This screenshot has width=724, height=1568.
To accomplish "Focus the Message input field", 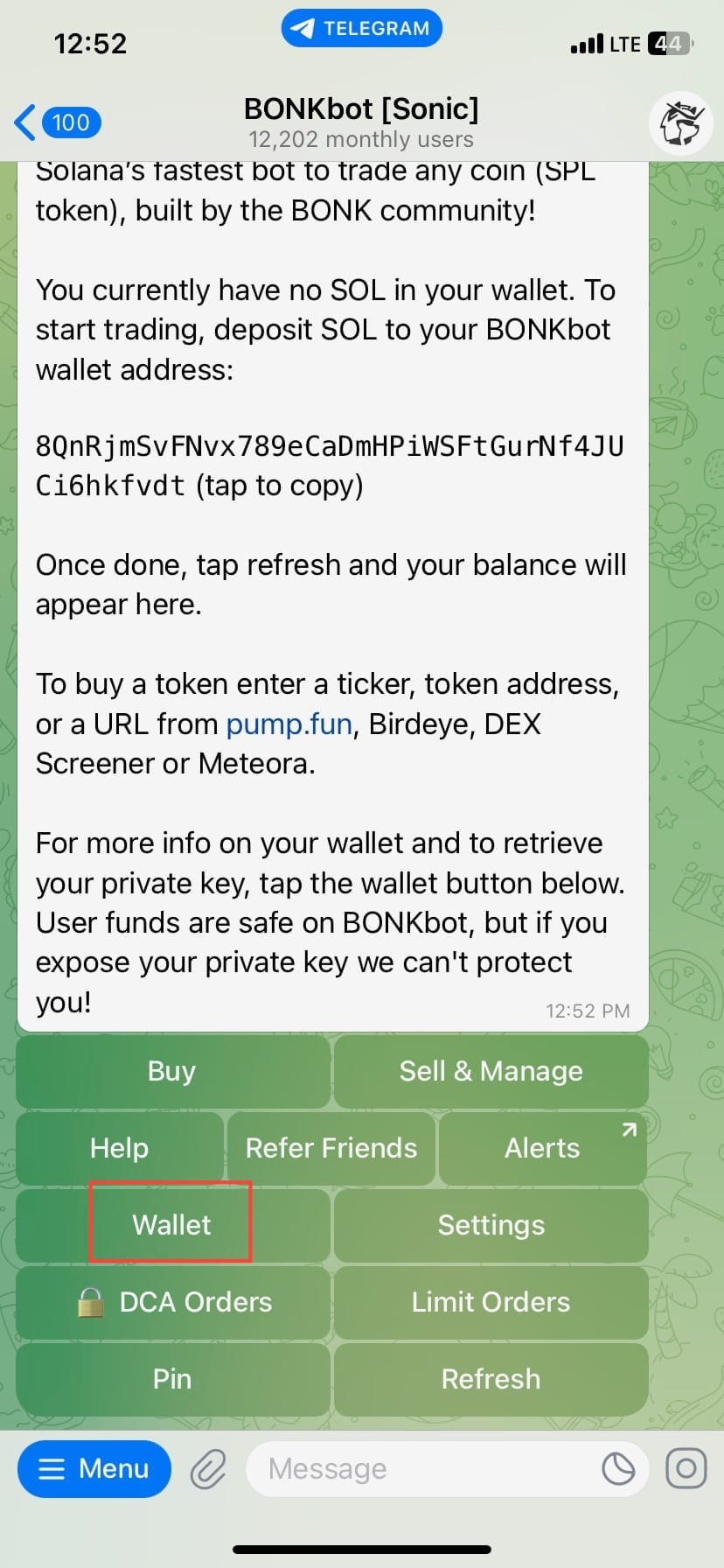I will coord(420,1468).
